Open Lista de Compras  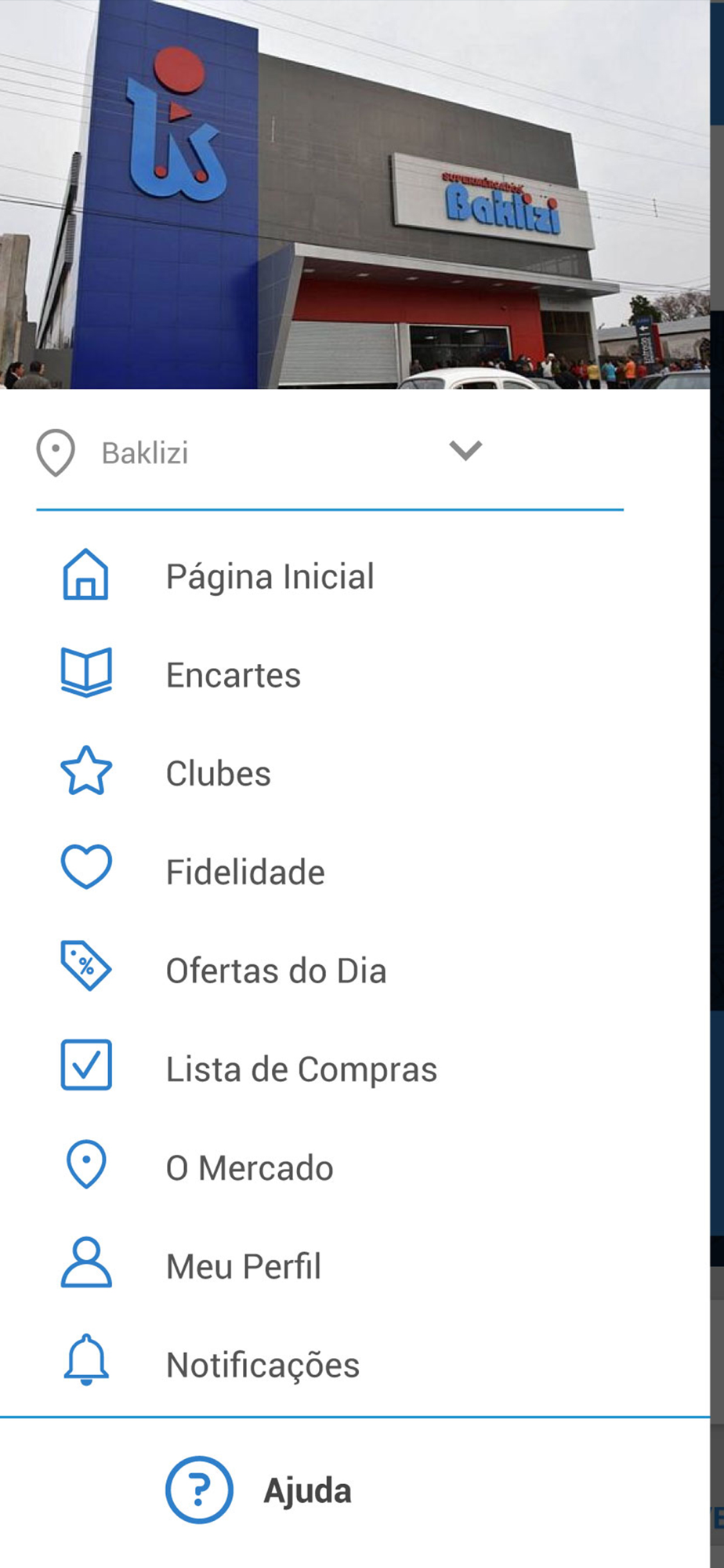click(x=354, y=1069)
